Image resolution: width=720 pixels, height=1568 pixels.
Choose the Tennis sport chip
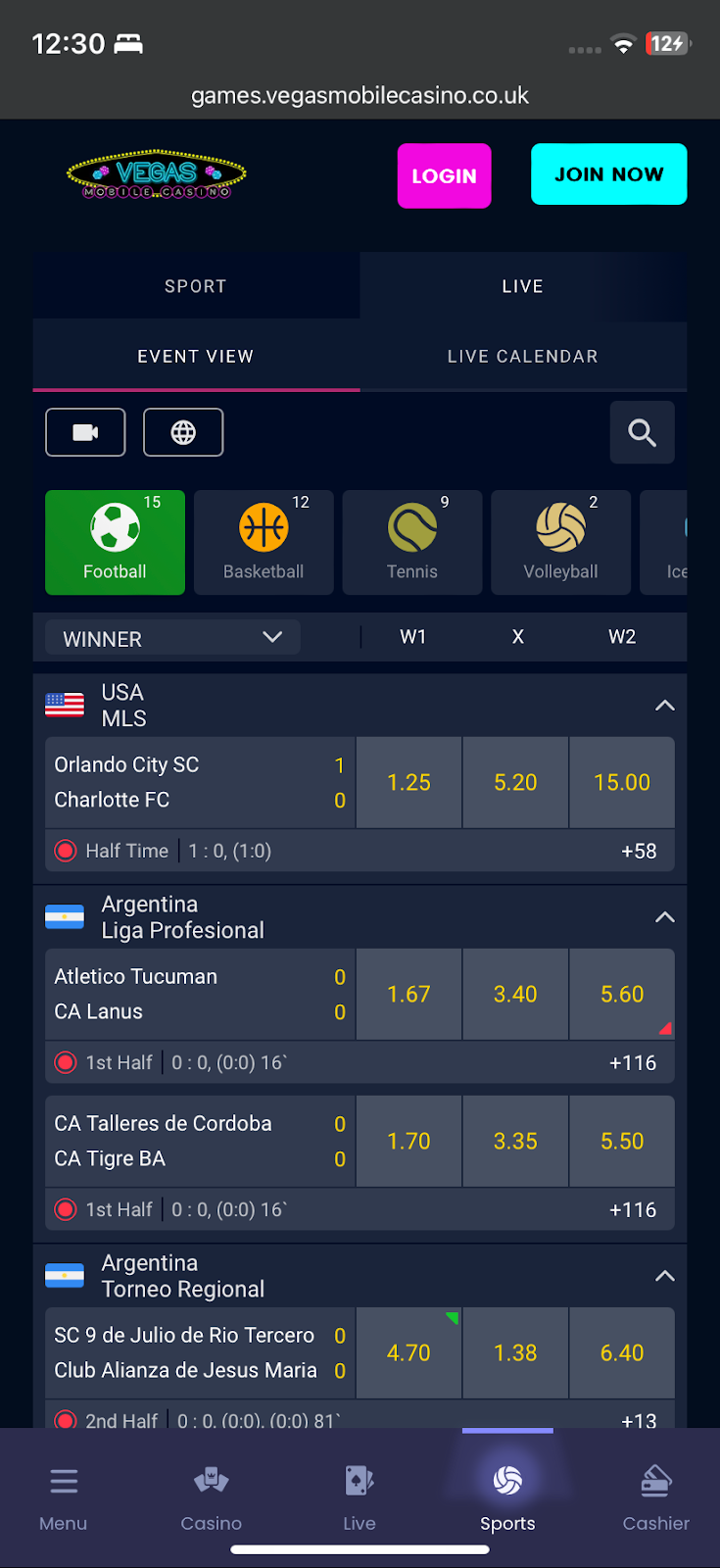[412, 542]
